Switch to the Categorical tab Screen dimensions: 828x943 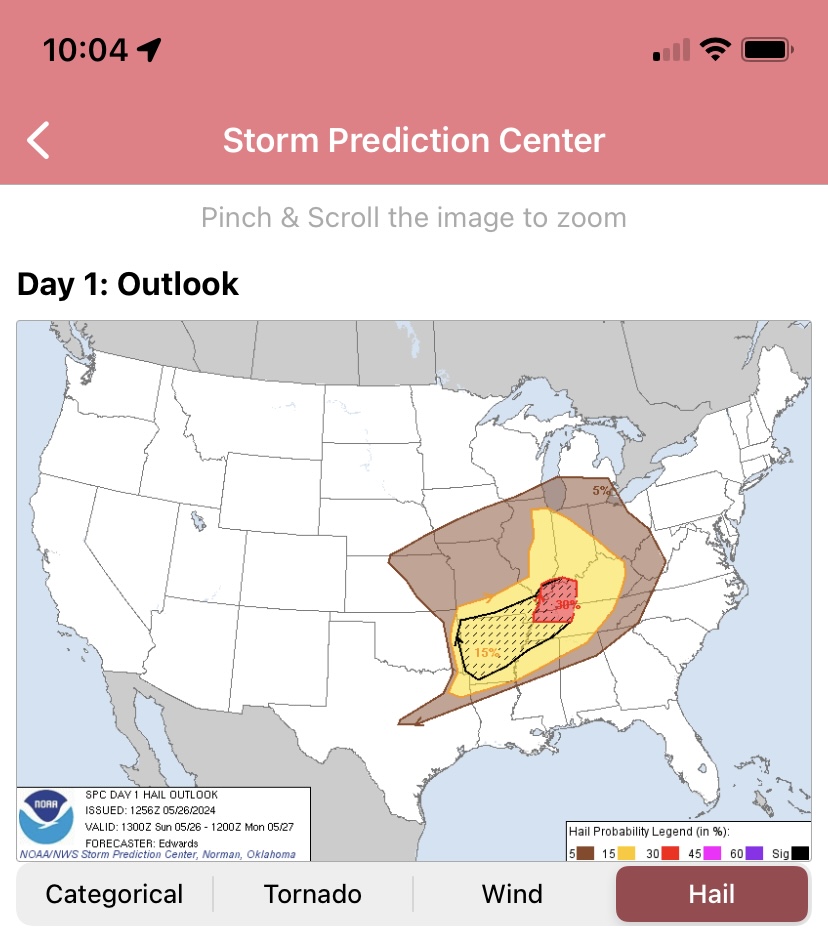114,894
